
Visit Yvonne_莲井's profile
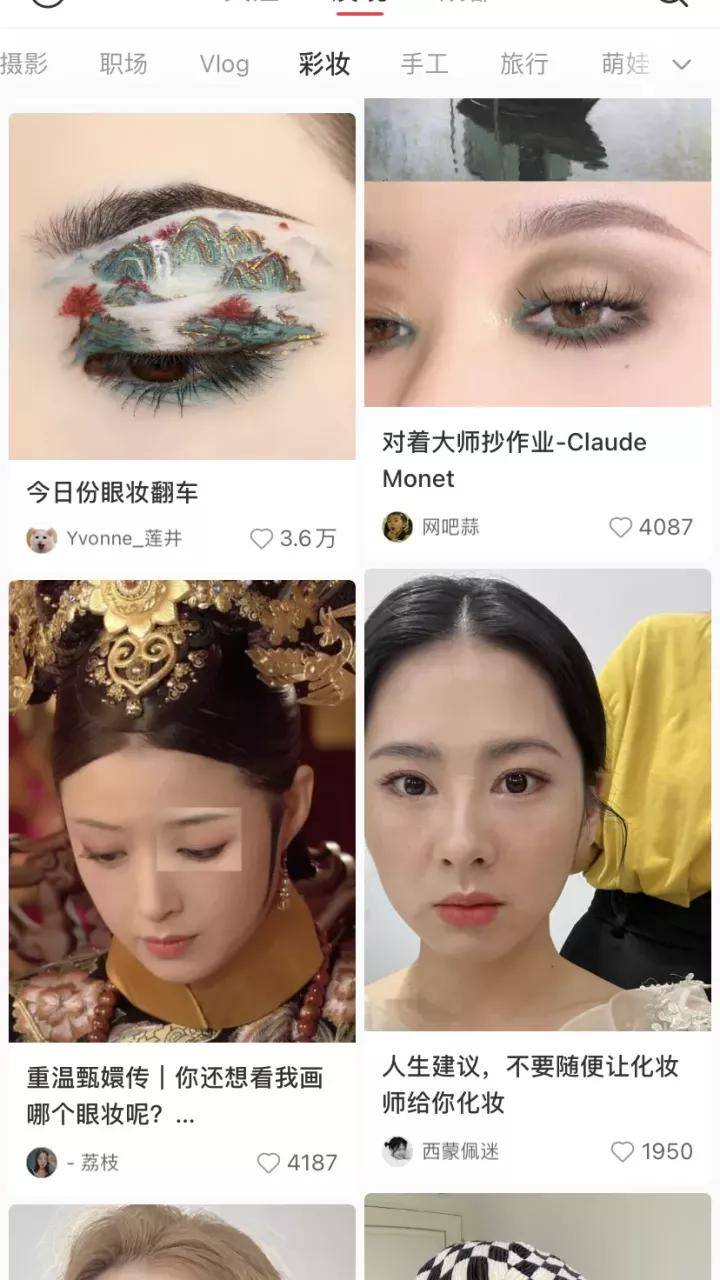point(42,539)
